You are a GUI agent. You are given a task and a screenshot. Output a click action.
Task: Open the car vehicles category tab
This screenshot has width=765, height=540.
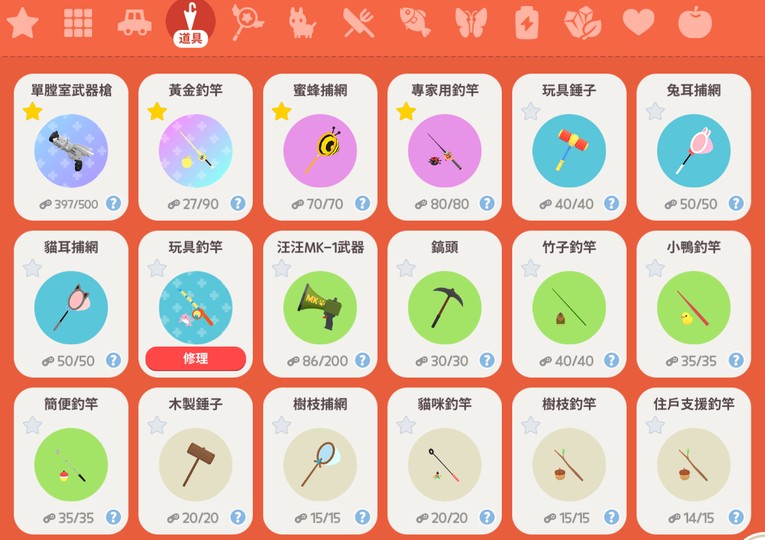(x=134, y=20)
